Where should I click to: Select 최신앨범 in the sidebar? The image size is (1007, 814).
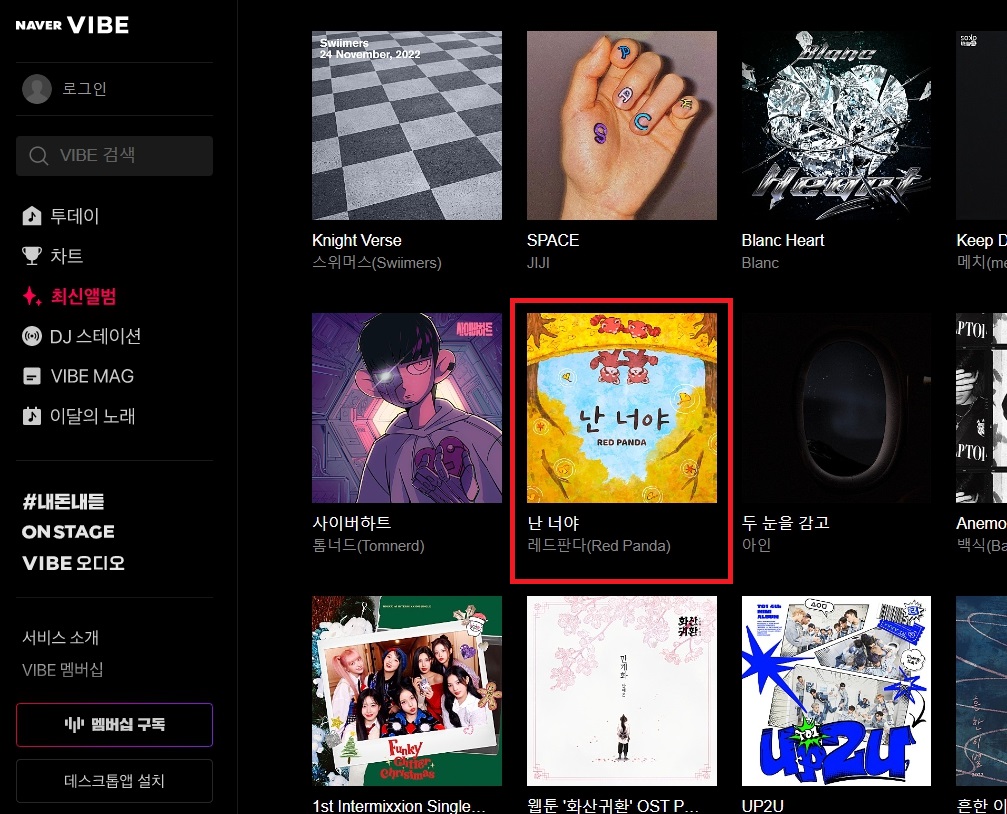click(x=83, y=296)
